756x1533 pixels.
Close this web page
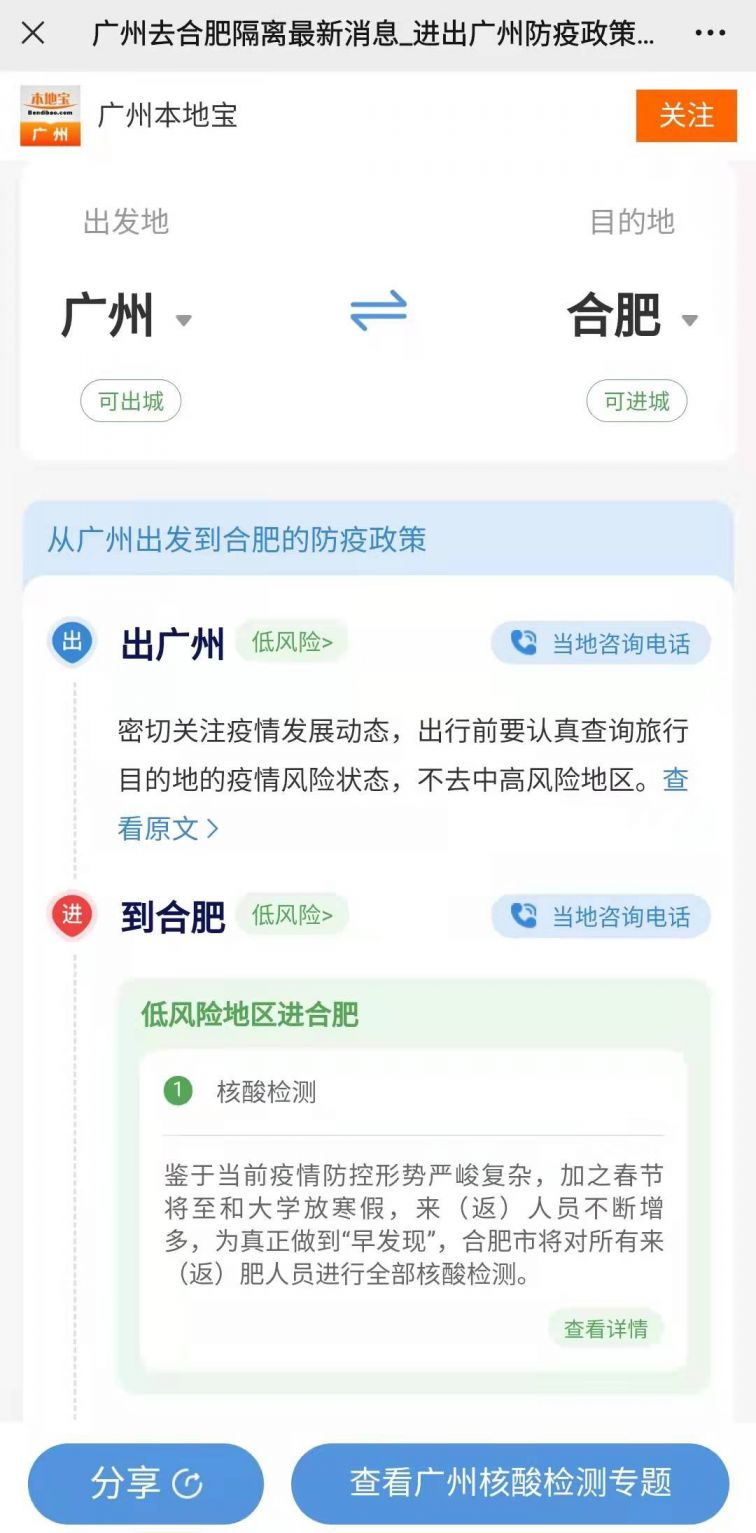(x=33, y=33)
